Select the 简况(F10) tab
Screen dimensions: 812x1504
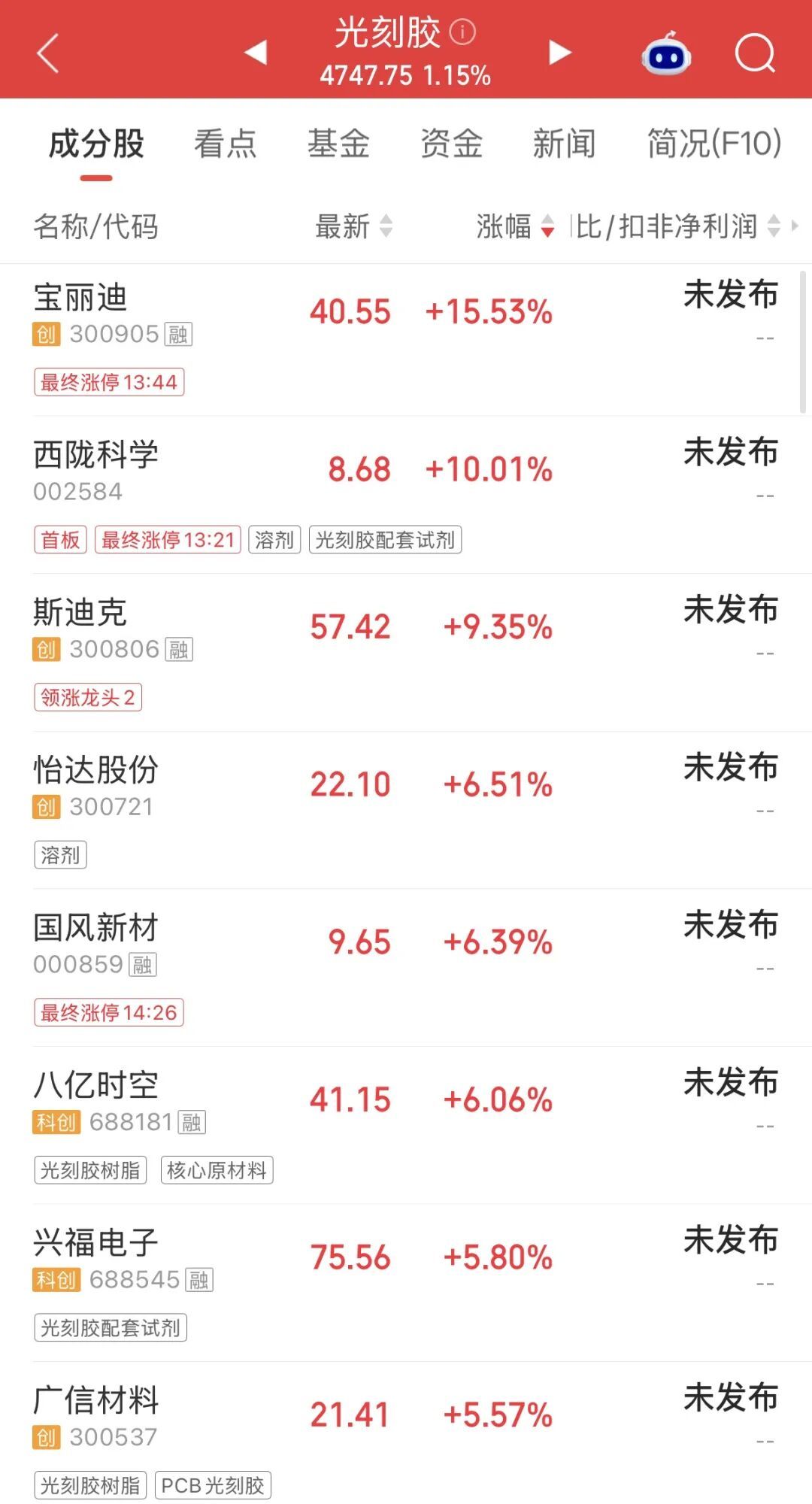click(x=714, y=143)
